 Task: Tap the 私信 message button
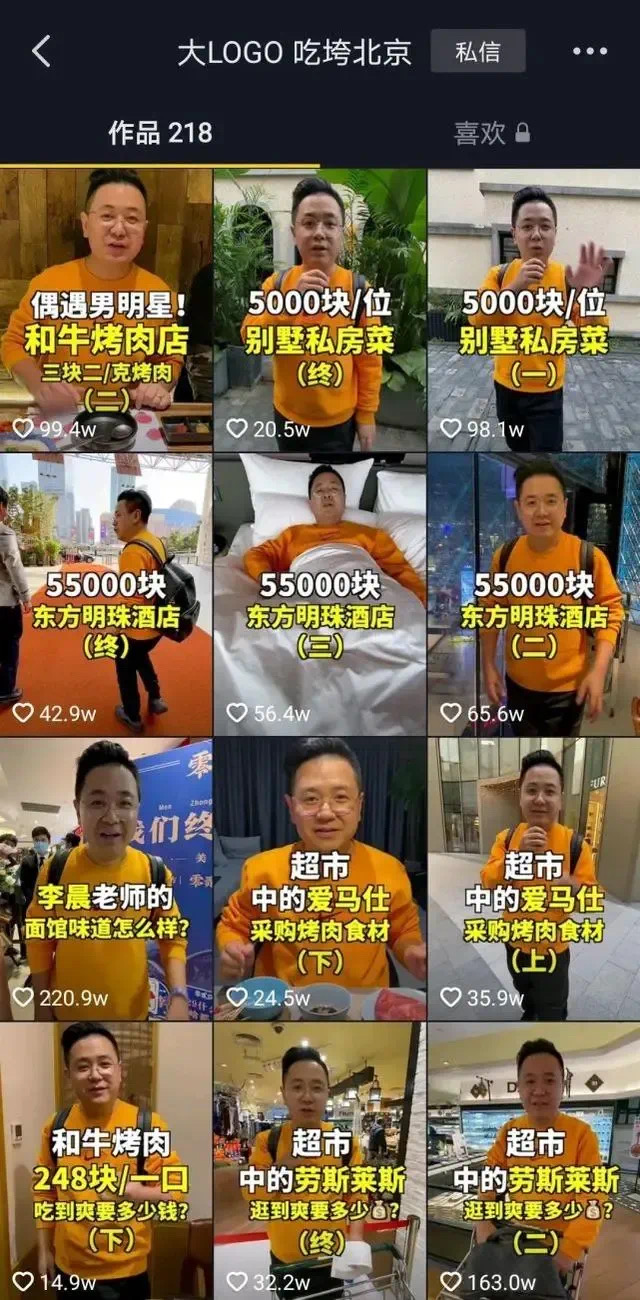tap(478, 51)
